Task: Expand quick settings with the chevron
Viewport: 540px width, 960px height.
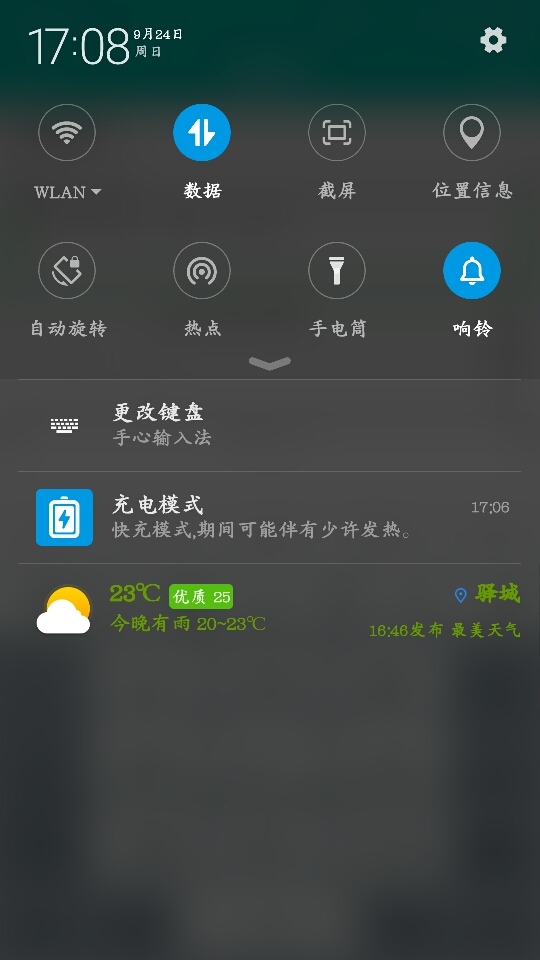Action: pyautogui.click(x=270, y=363)
